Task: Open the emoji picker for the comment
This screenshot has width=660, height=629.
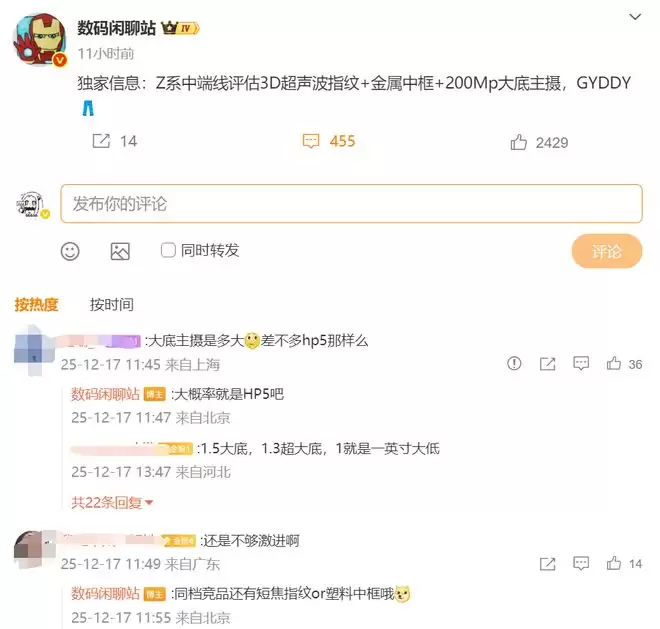Action: click(x=70, y=251)
